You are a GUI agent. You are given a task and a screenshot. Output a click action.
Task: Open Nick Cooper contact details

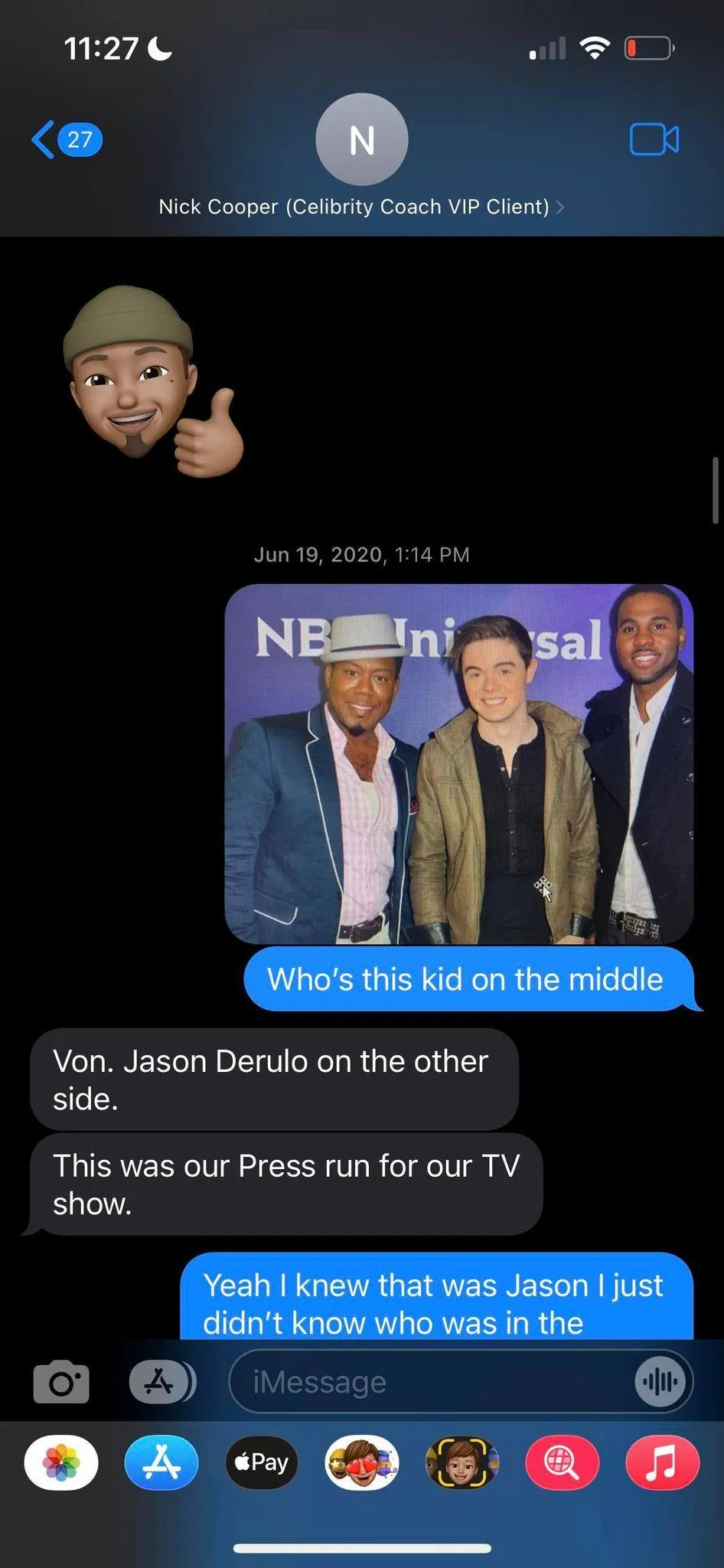coord(361,207)
